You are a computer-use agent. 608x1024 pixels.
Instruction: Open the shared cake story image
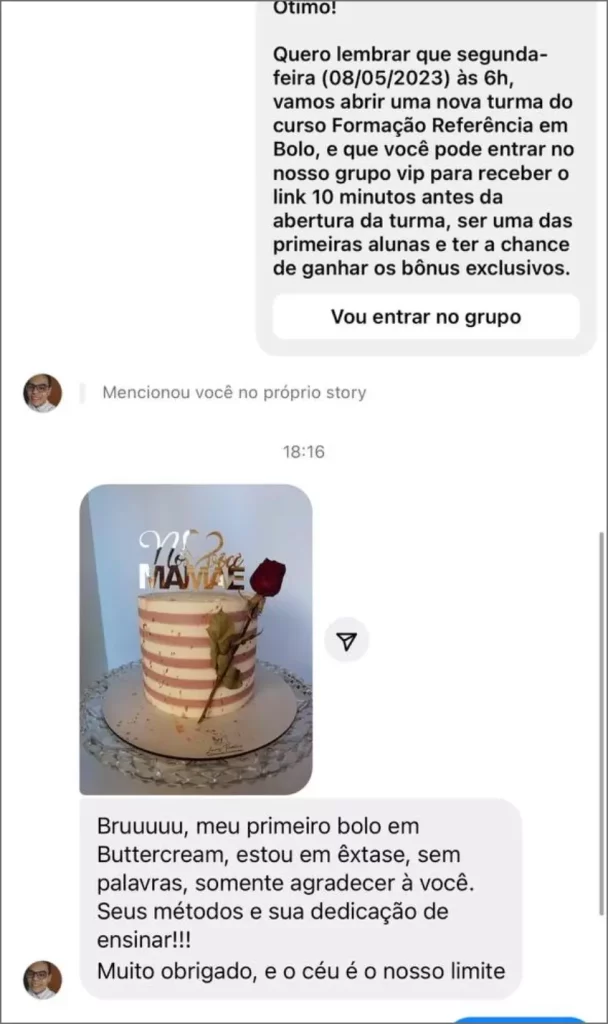pyautogui.click(x=196, y=639)
